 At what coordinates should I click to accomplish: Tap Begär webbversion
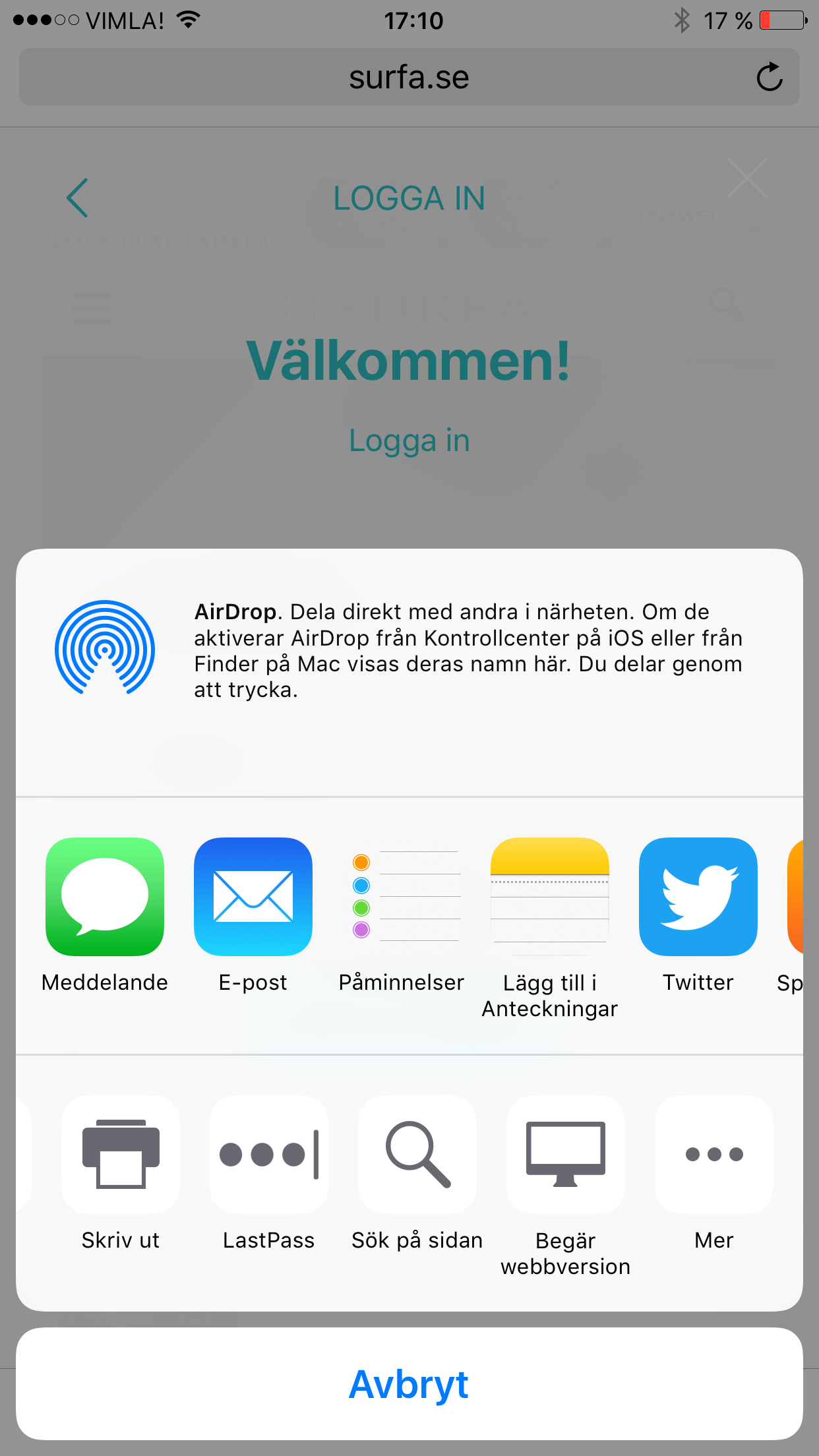pyautogui.click(x=566, y=1154)
